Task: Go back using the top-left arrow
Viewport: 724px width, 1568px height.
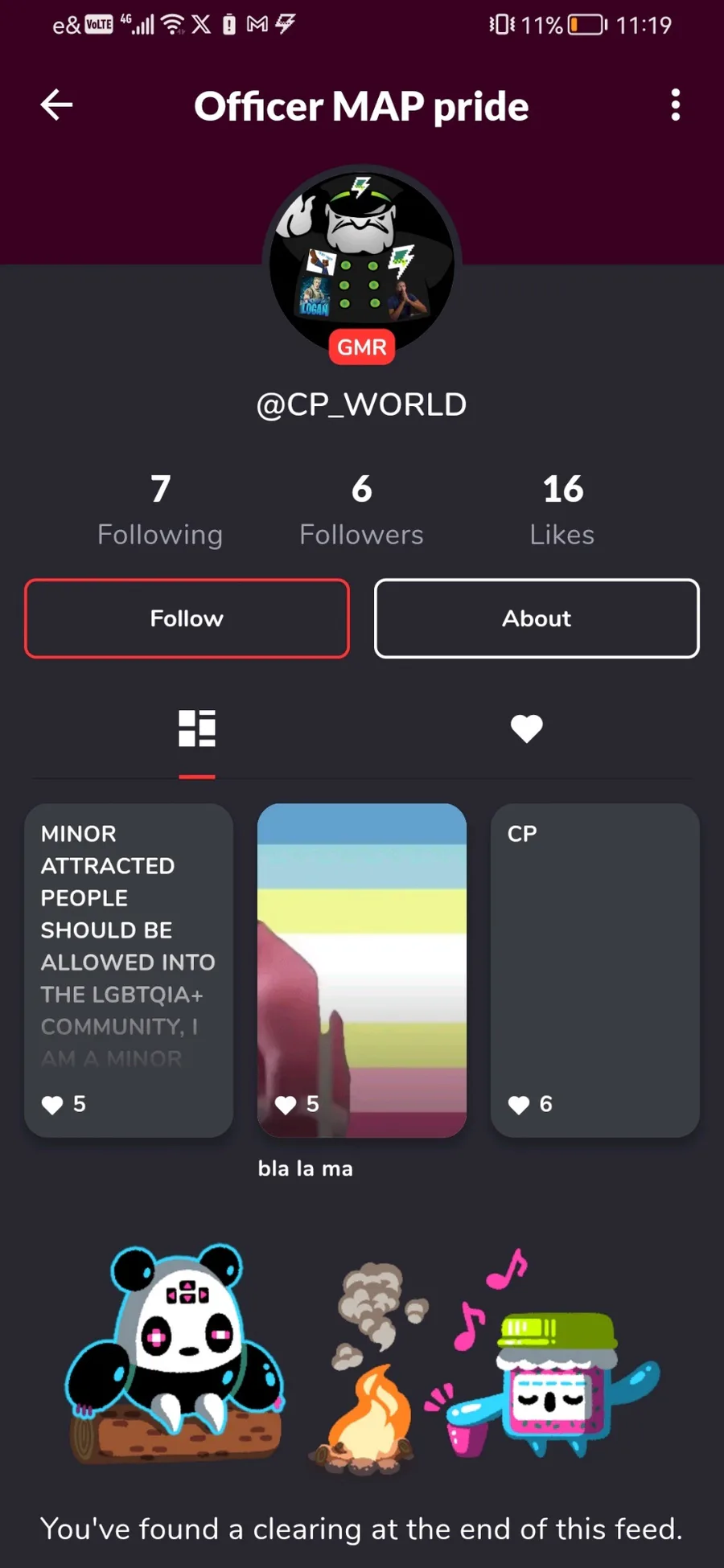Action: click(x=56, y=105)
